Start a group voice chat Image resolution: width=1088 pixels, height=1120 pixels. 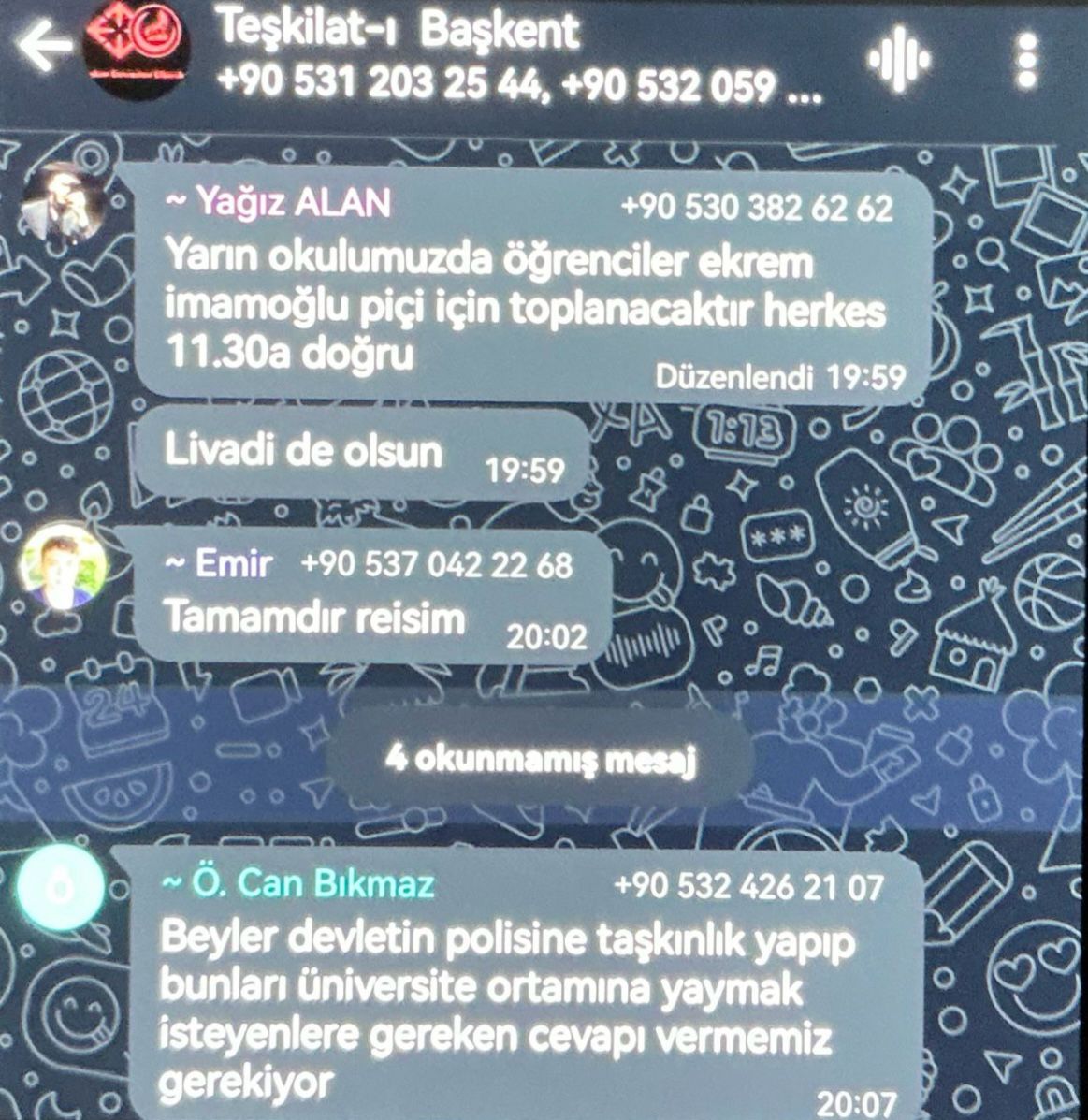[898, 61]
